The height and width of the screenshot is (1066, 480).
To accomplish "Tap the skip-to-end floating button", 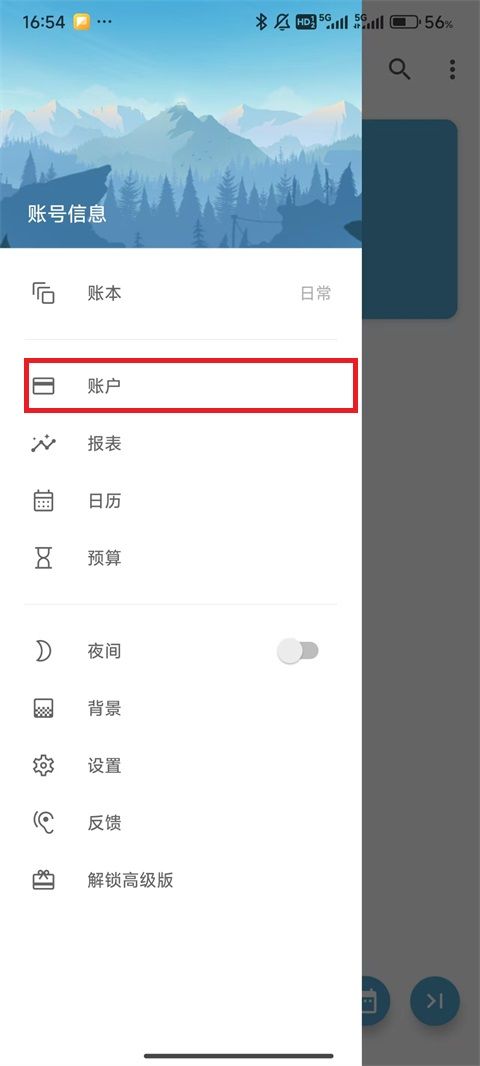I will 435,1001.
